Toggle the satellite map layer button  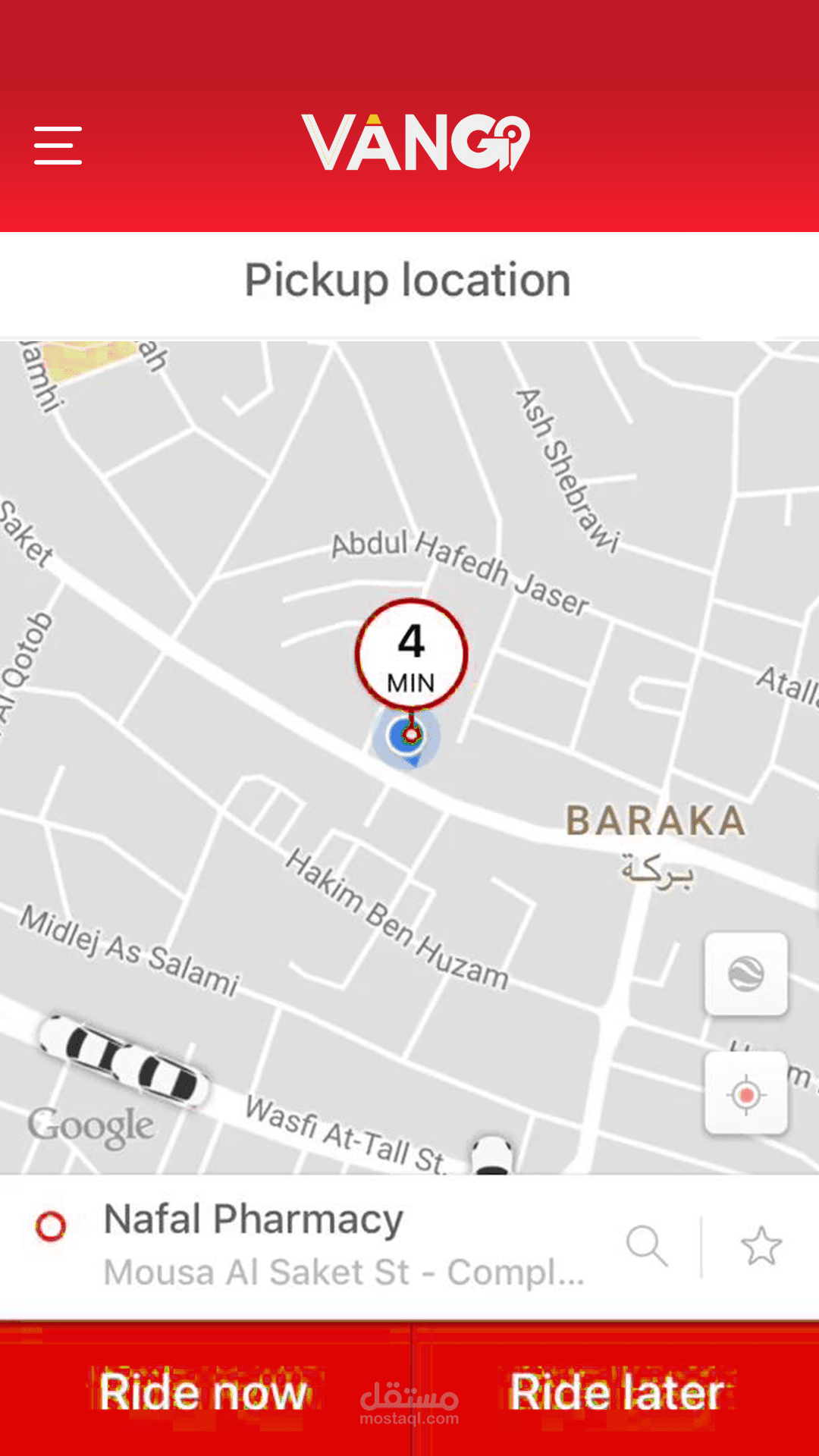pyautogui.click(x=746, y=974)
